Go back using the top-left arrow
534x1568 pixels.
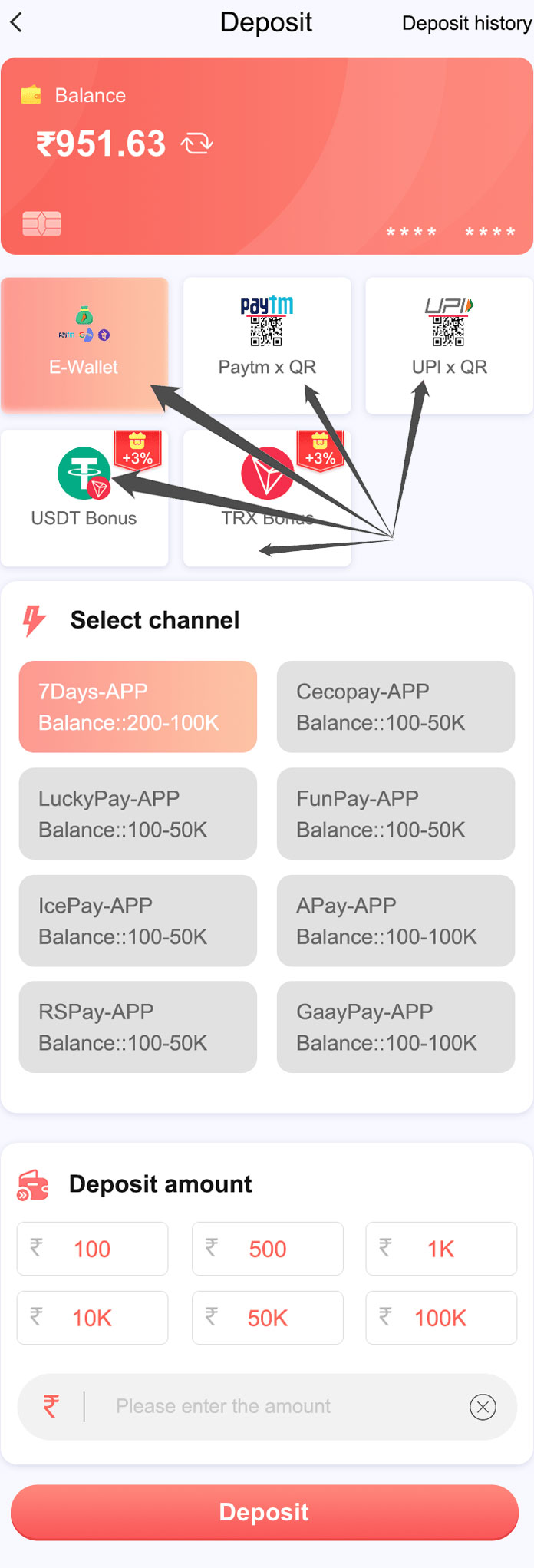click(16, 23)
